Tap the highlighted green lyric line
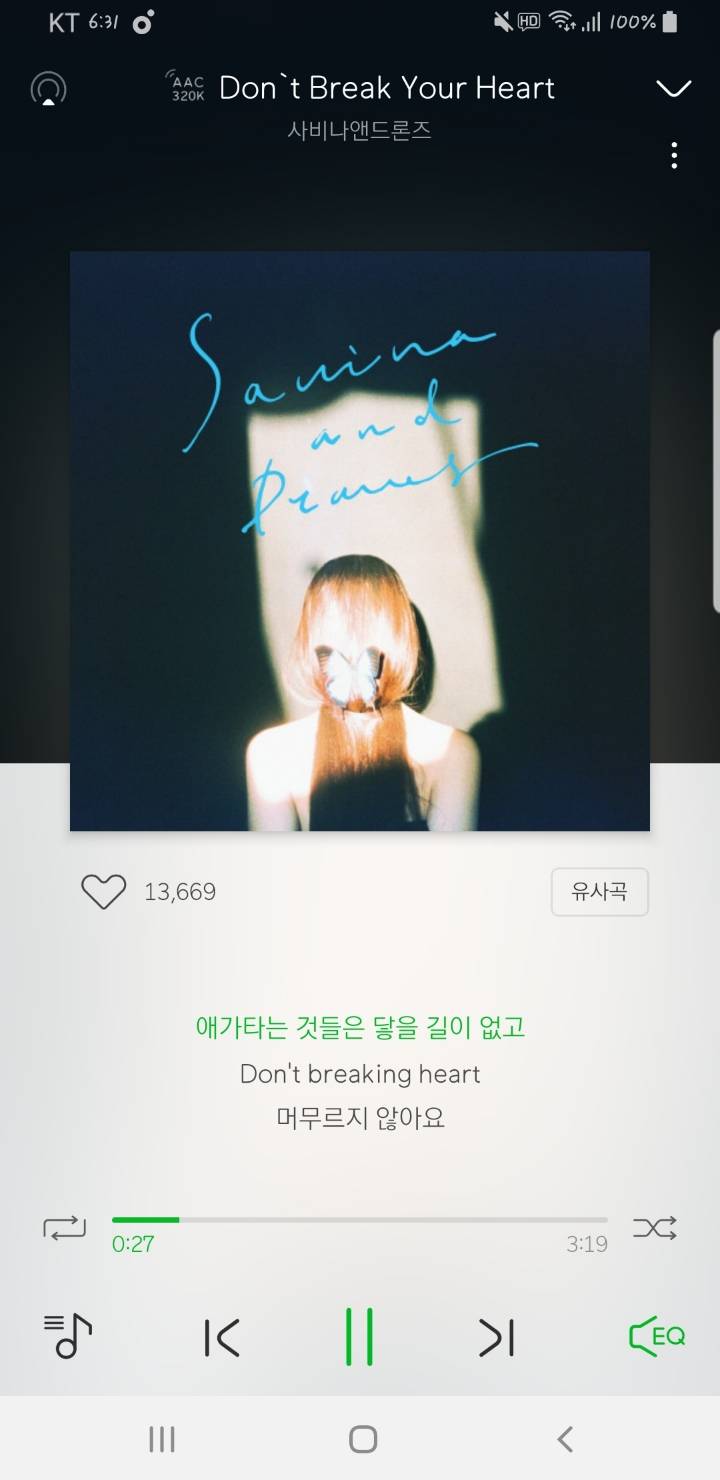Viewport: 720px width, 1480px height. (360, 1026)
